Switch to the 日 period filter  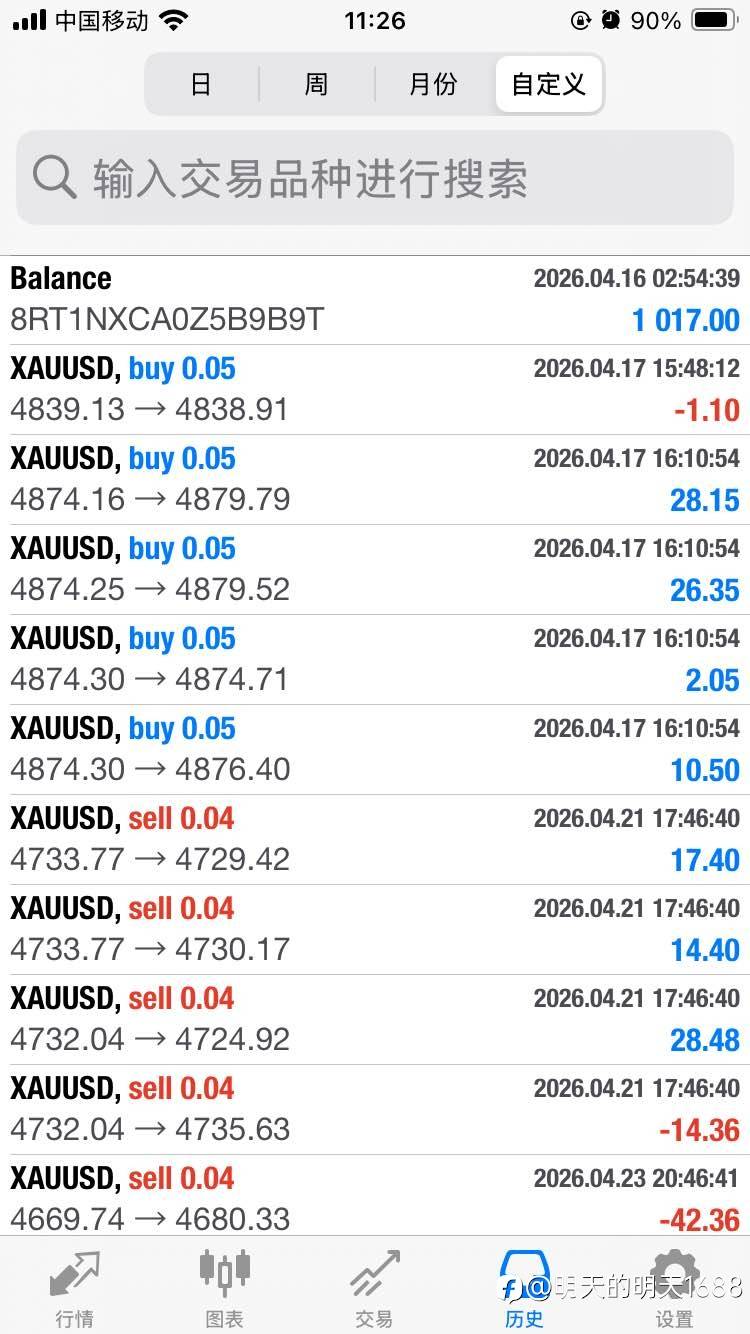(202, 84)
